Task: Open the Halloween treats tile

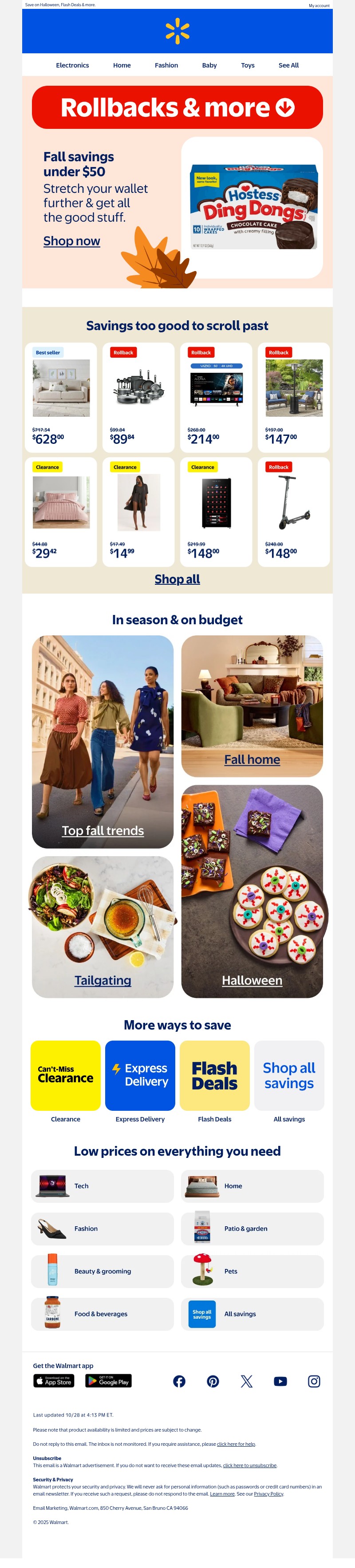Action: [252, 890]
